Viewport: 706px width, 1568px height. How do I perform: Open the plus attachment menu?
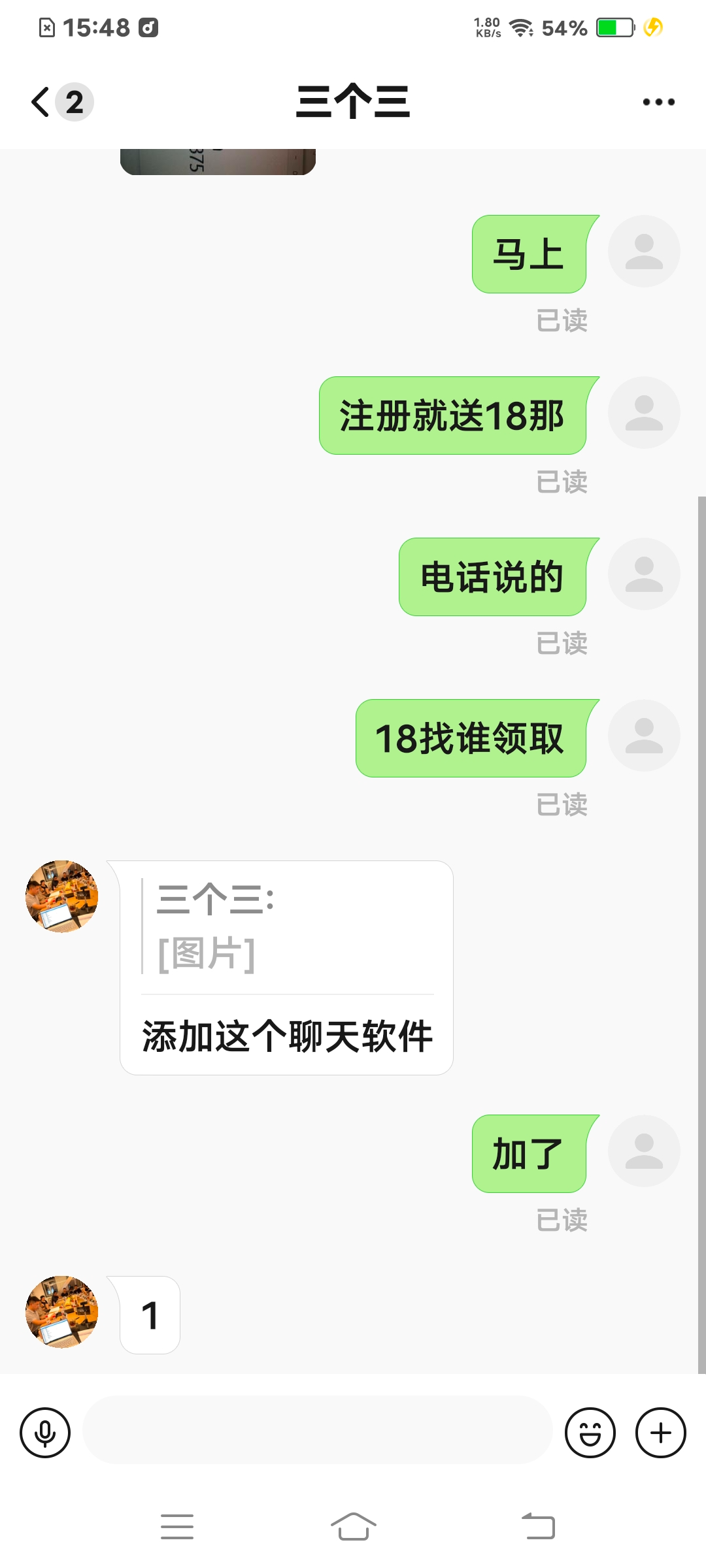[660, 1433]
